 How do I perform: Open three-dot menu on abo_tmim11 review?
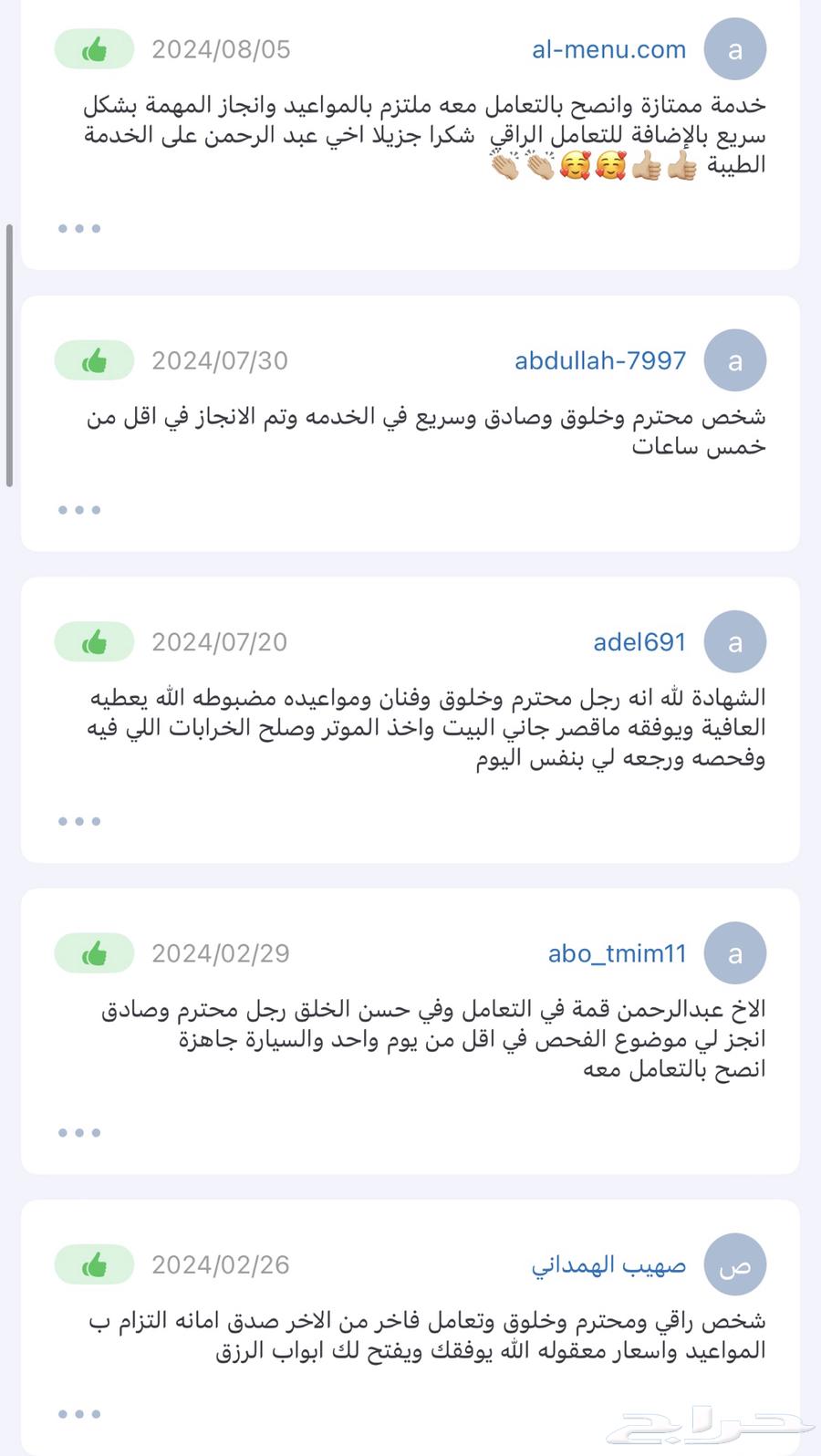tap(79, 1132)
